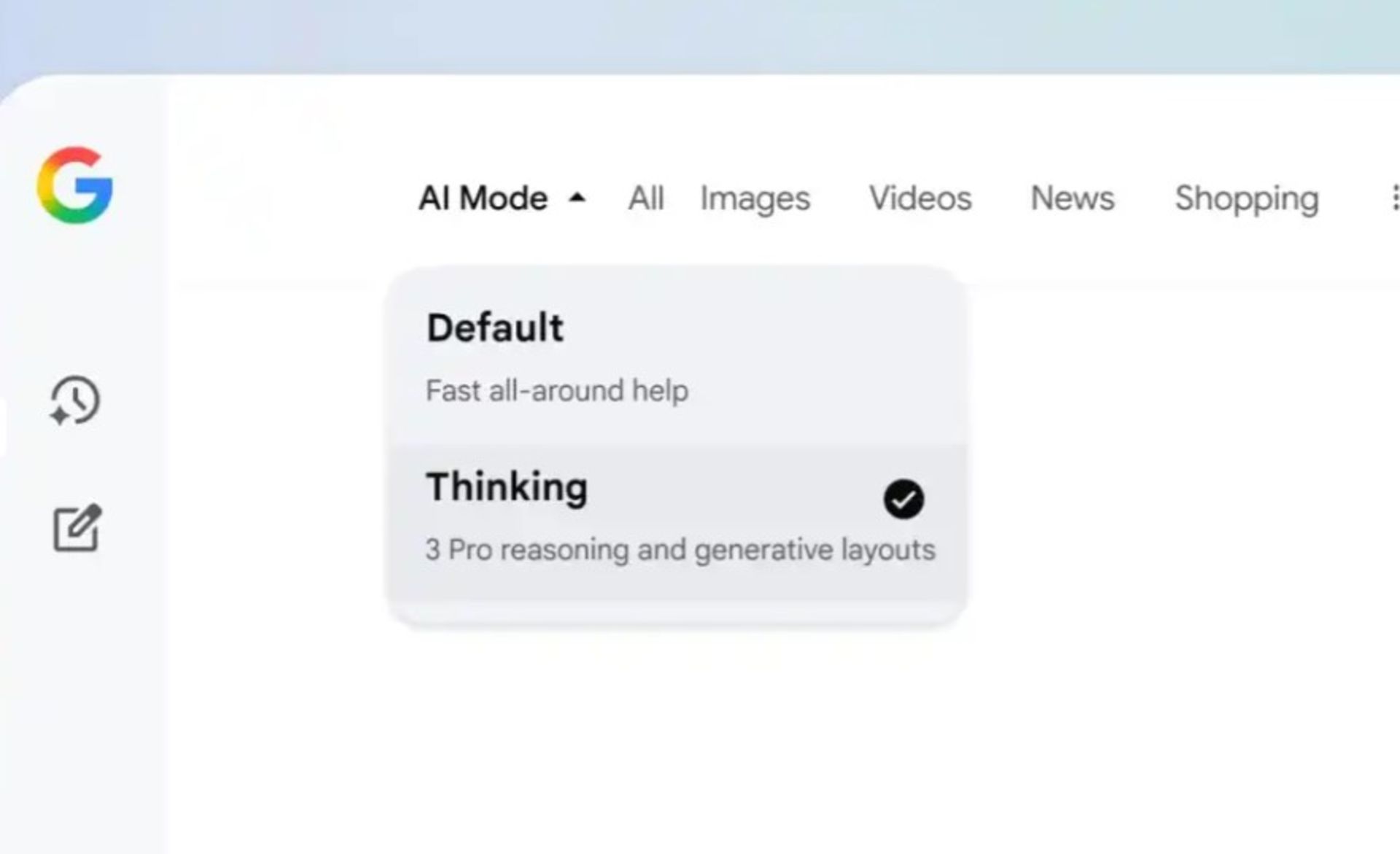Tap the Google logo
Screen dimensions: 1400x854
tap(75, 185)
